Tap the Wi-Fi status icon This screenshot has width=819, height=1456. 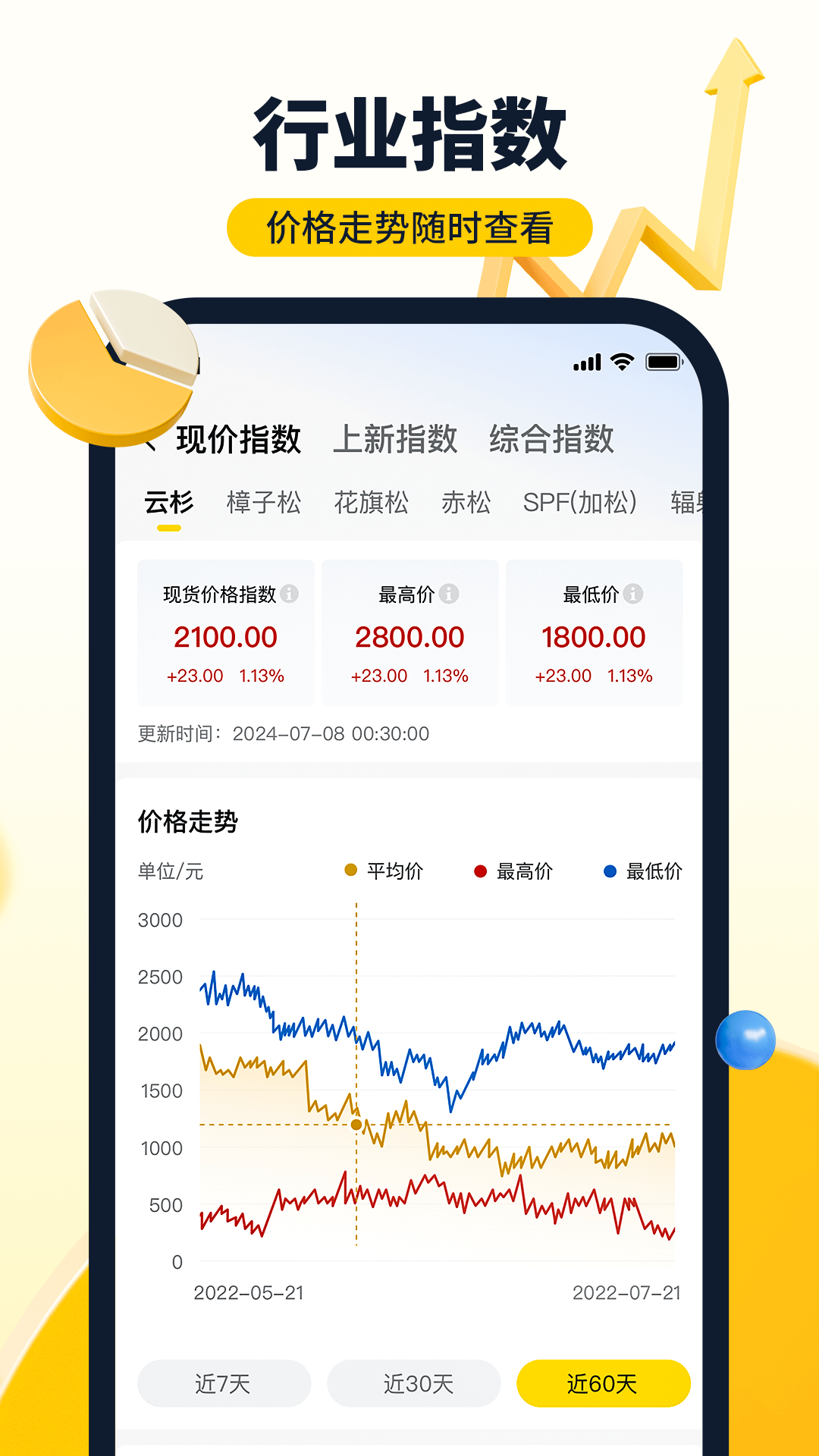622,362
